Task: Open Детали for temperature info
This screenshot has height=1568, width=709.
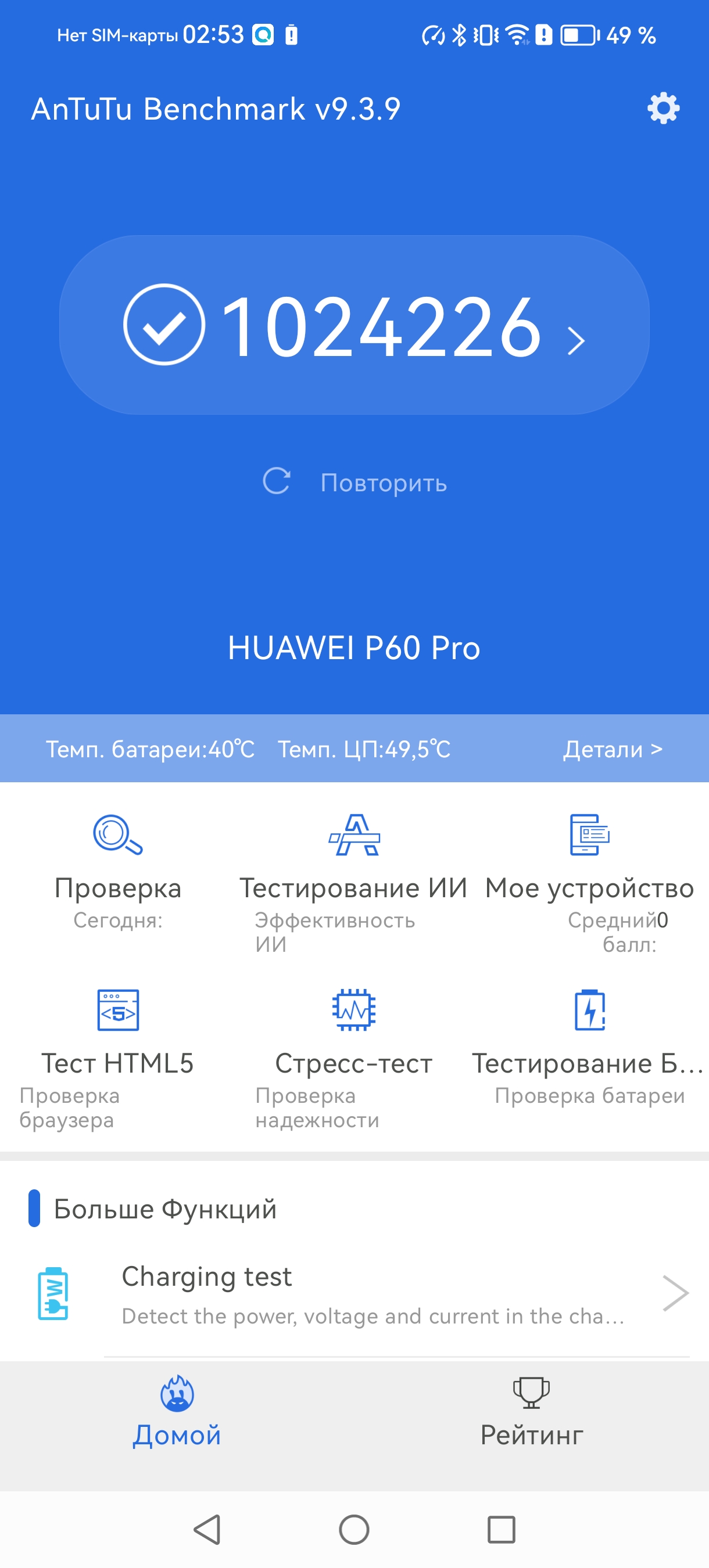Action: [x=612, y=749]
